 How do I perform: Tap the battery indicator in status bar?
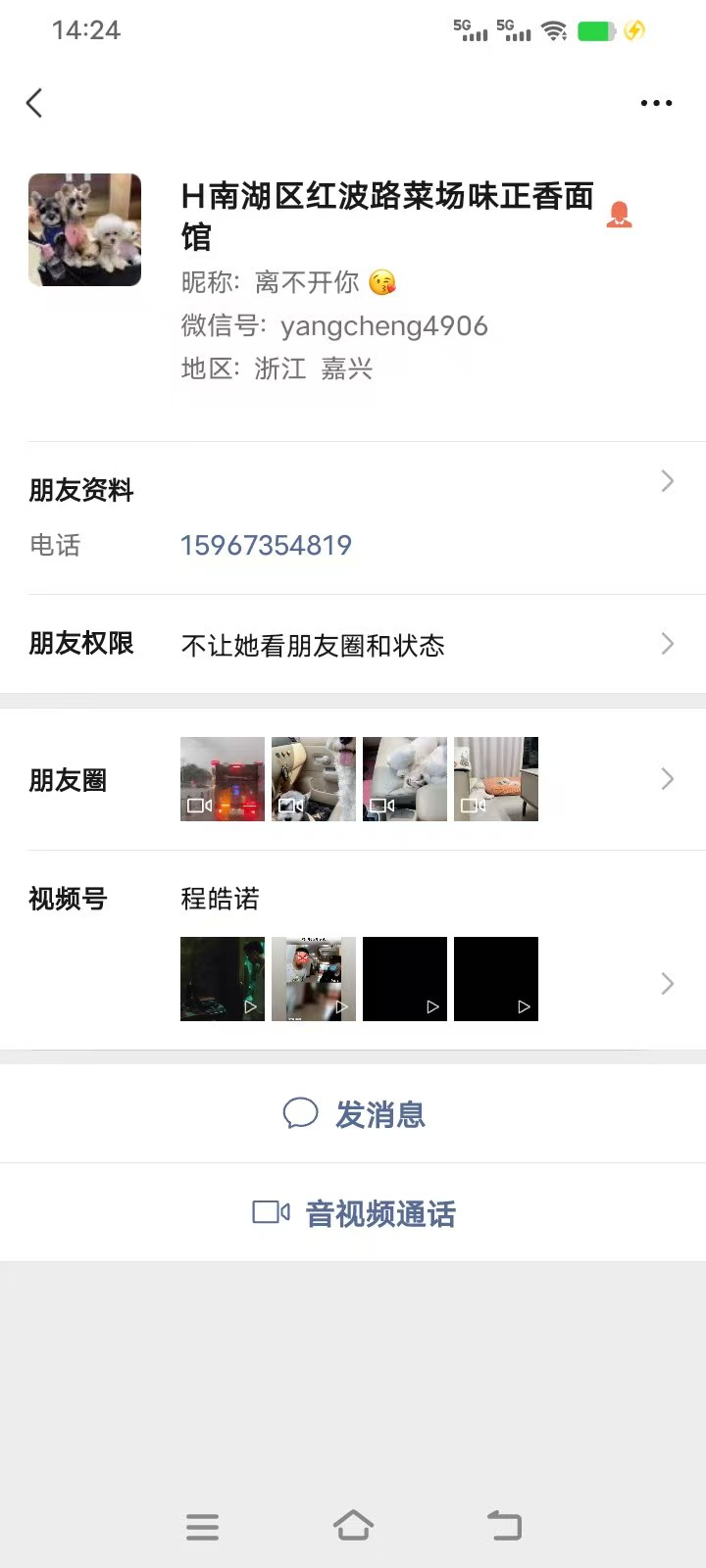(594, 30)
